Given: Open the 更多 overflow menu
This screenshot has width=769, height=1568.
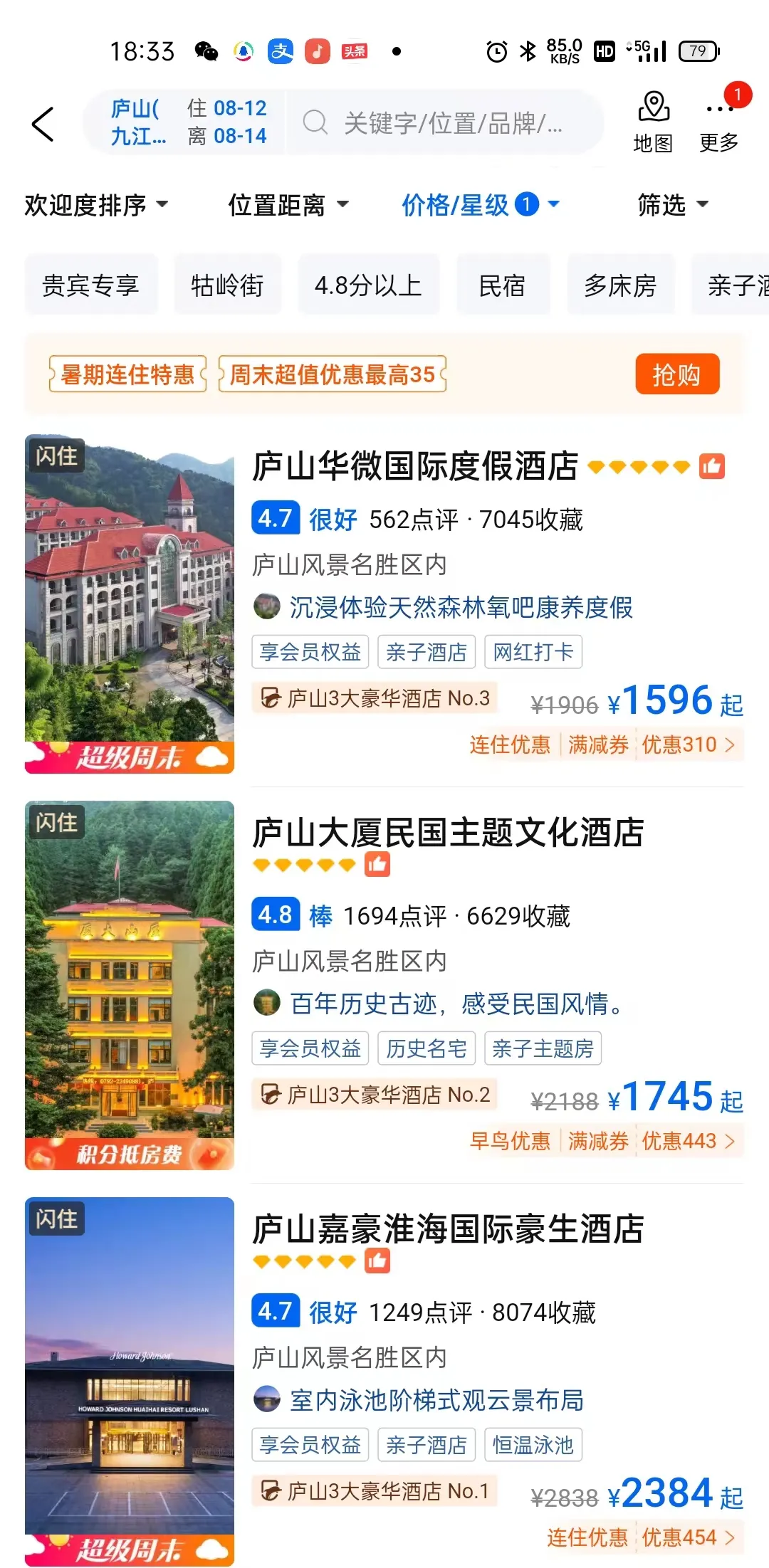Looking at the screenshot, I should pyautogui.click(x=719, y=122).
